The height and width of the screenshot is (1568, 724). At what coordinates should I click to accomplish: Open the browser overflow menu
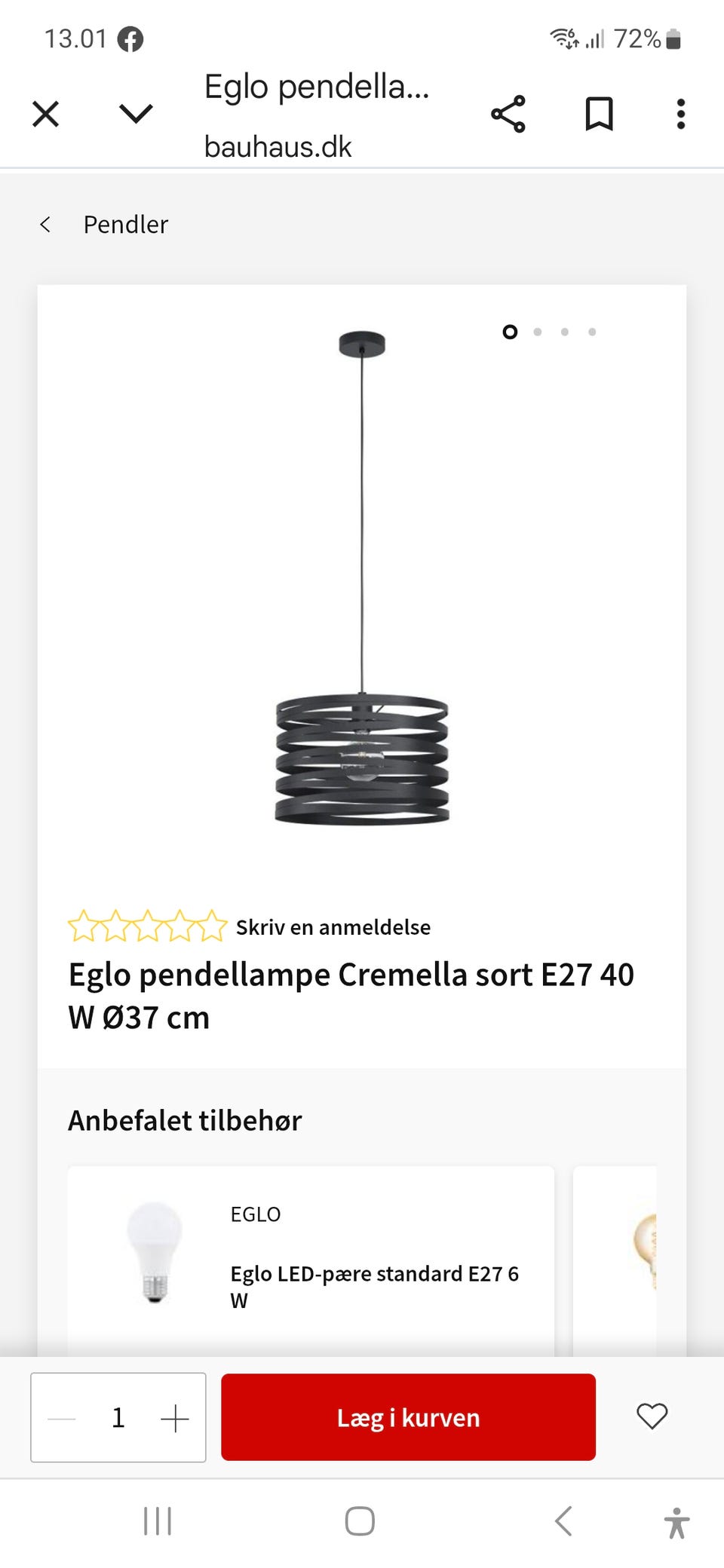680,113
